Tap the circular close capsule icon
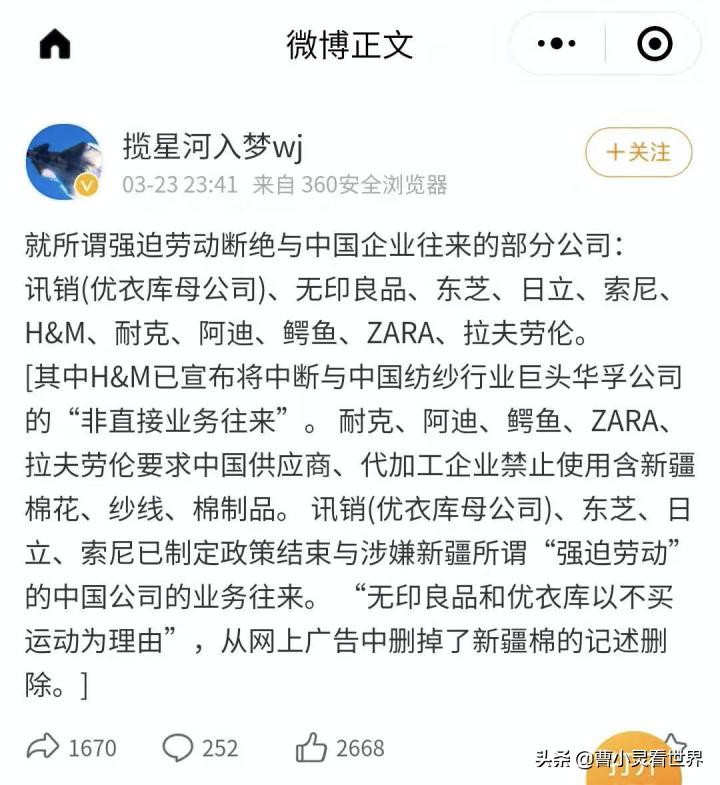 tap(655, 43)
